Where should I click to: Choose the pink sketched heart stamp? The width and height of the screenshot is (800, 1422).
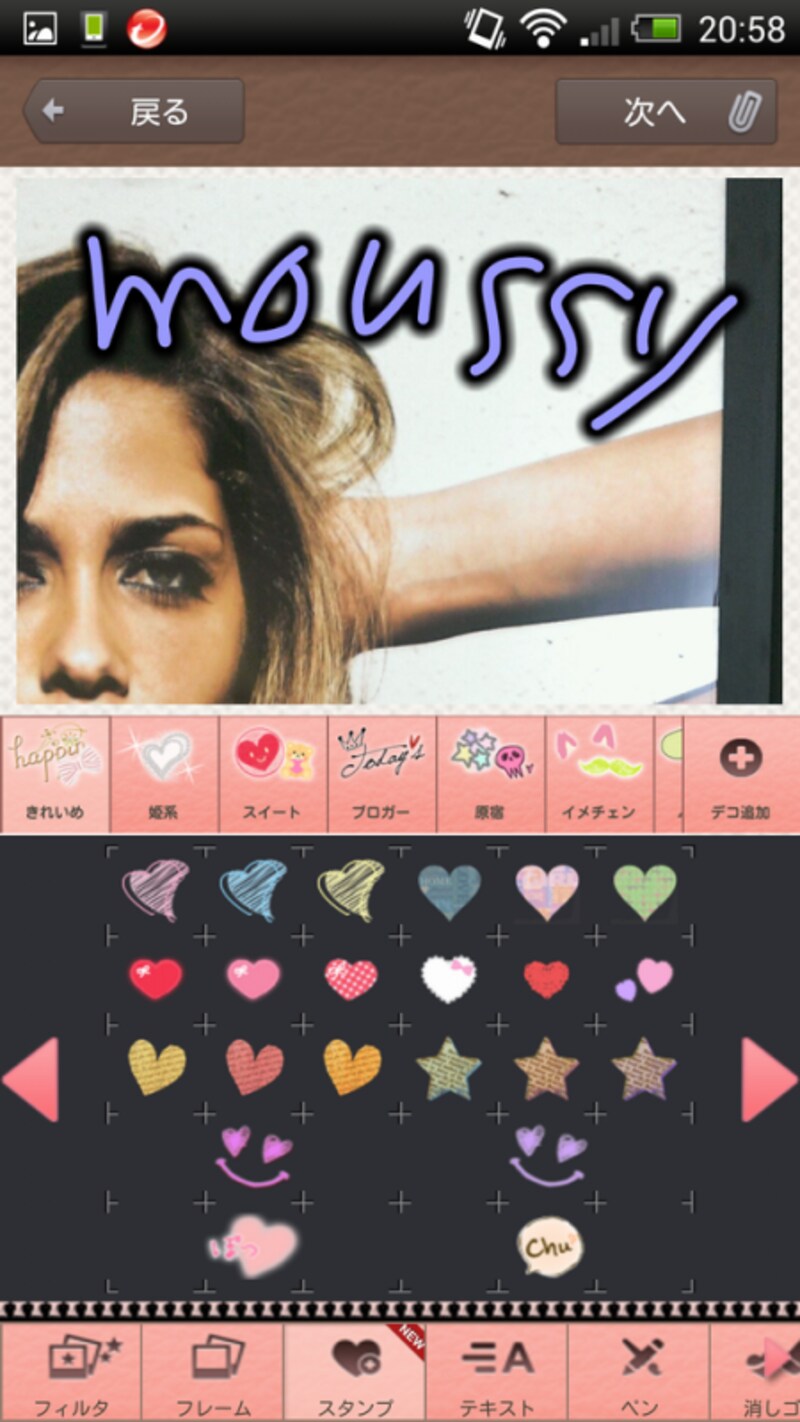(x=155, y=890)
